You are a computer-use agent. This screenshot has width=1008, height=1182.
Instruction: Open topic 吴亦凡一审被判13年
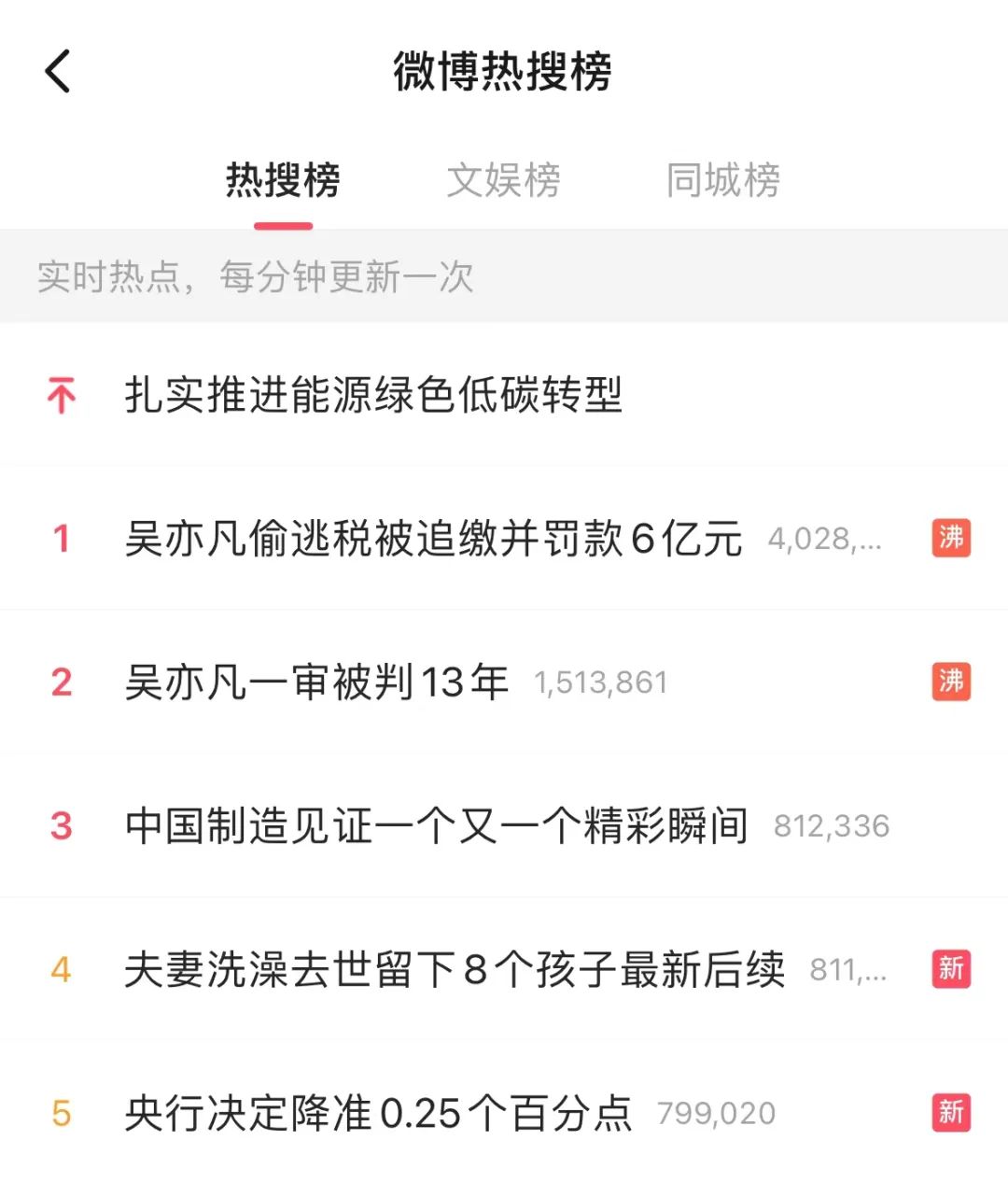click(316, 682)
